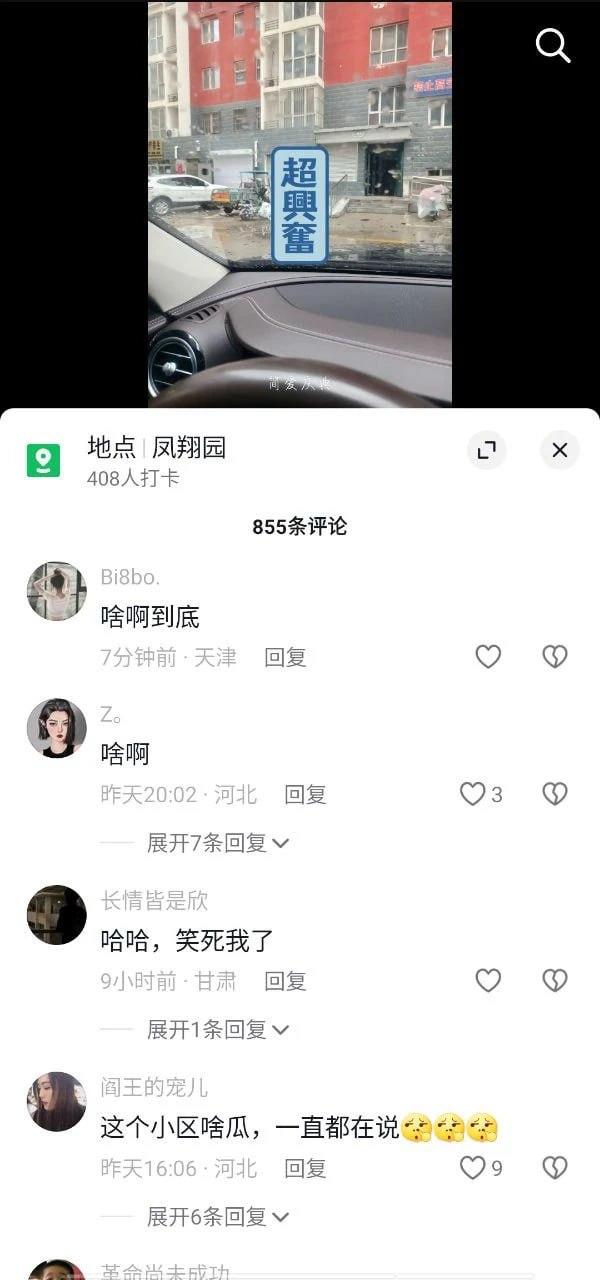Reply to Bi8bo.'s comment
This screenshot has width=600, height=1280.
point(285,657)
